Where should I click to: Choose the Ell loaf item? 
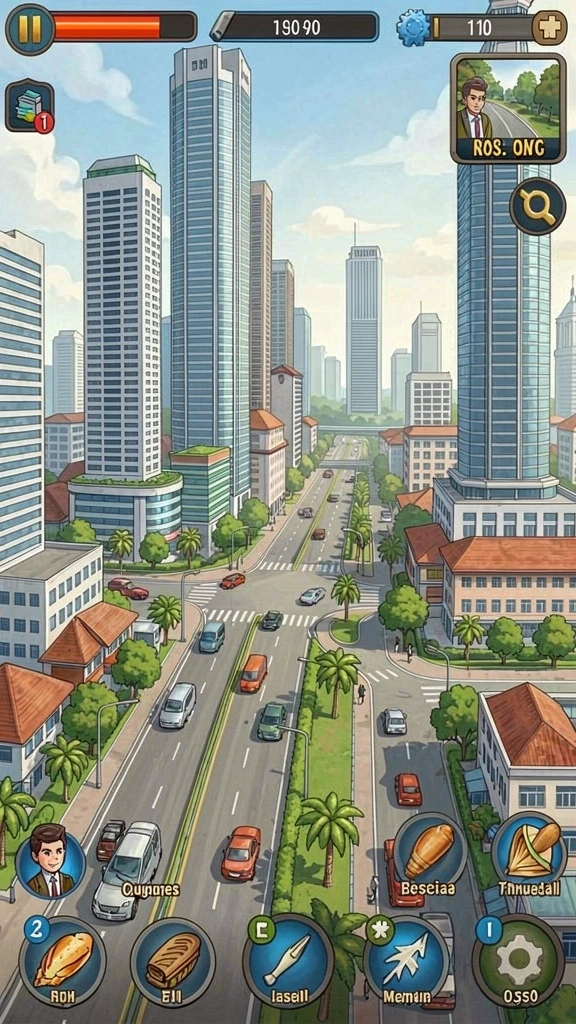[172, 961]
